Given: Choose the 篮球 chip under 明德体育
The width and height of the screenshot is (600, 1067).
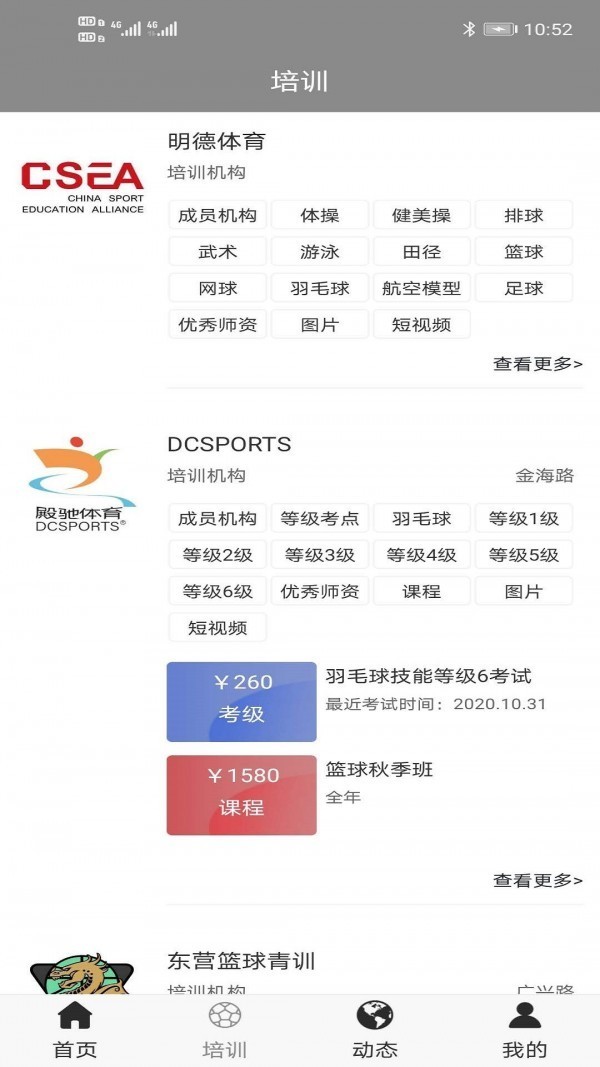Looking at the screenshot, I should point(523,252).
